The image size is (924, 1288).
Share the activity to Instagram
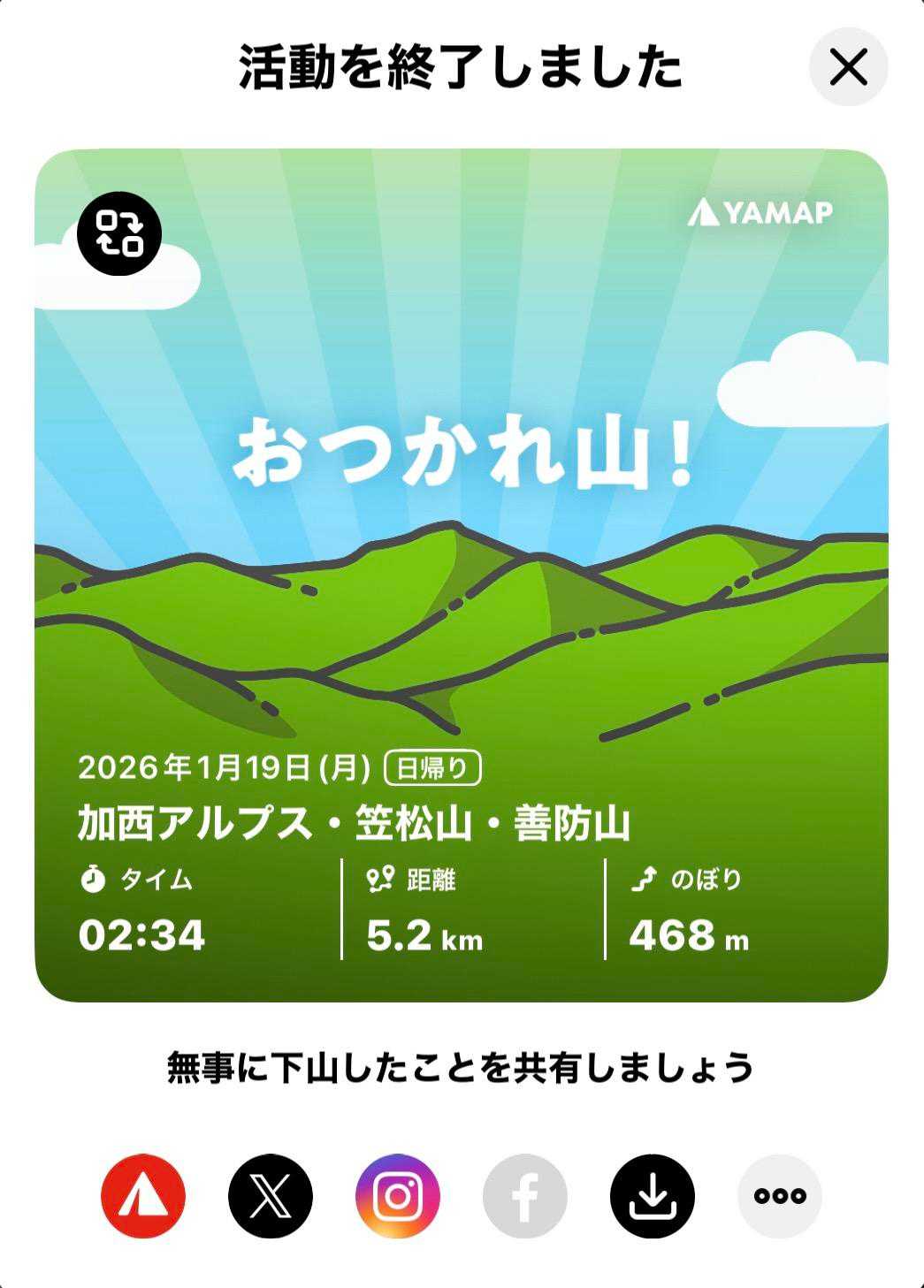[x=398, y=1195]
